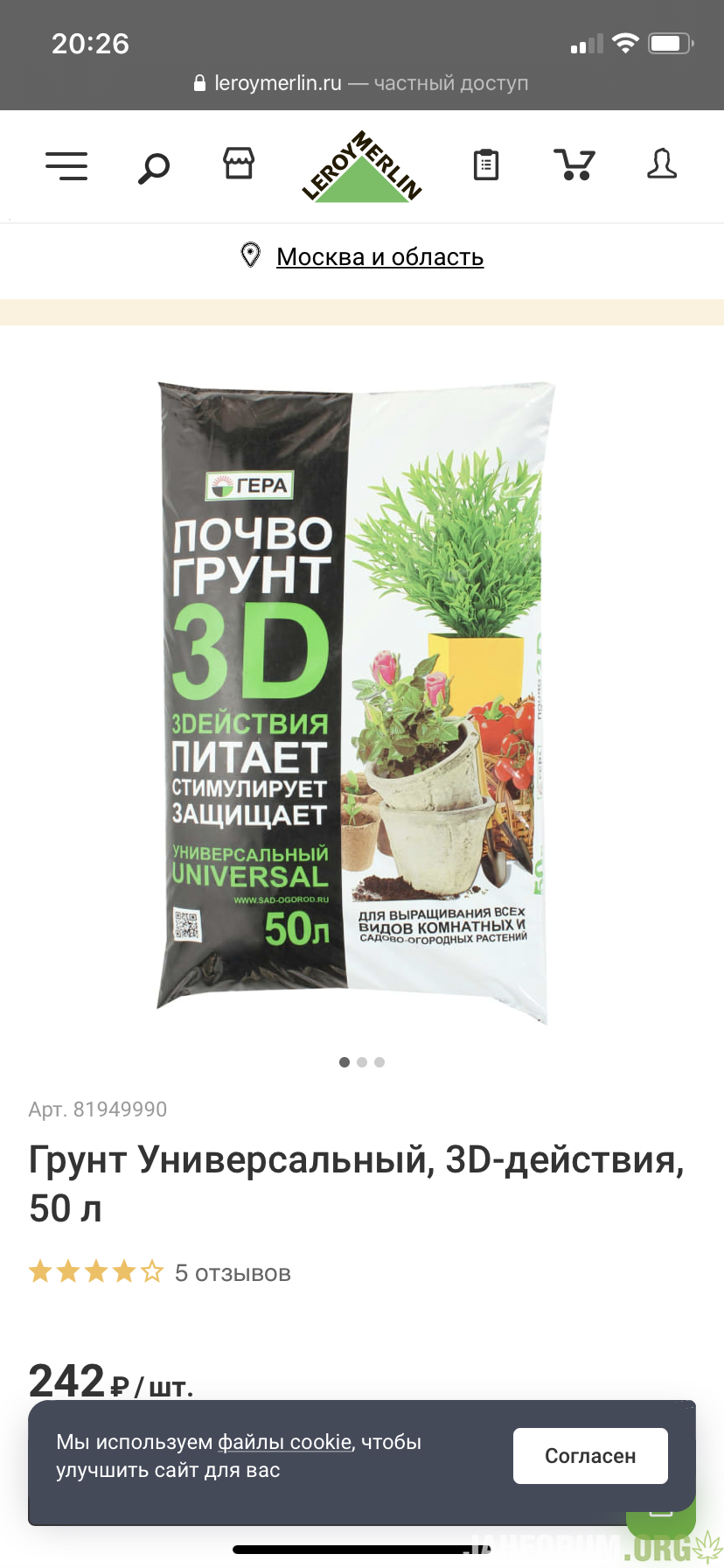Viewport: 724px width, 1568px height.
Task: Open the 5 отзывов reviews
Action: 233,1272
